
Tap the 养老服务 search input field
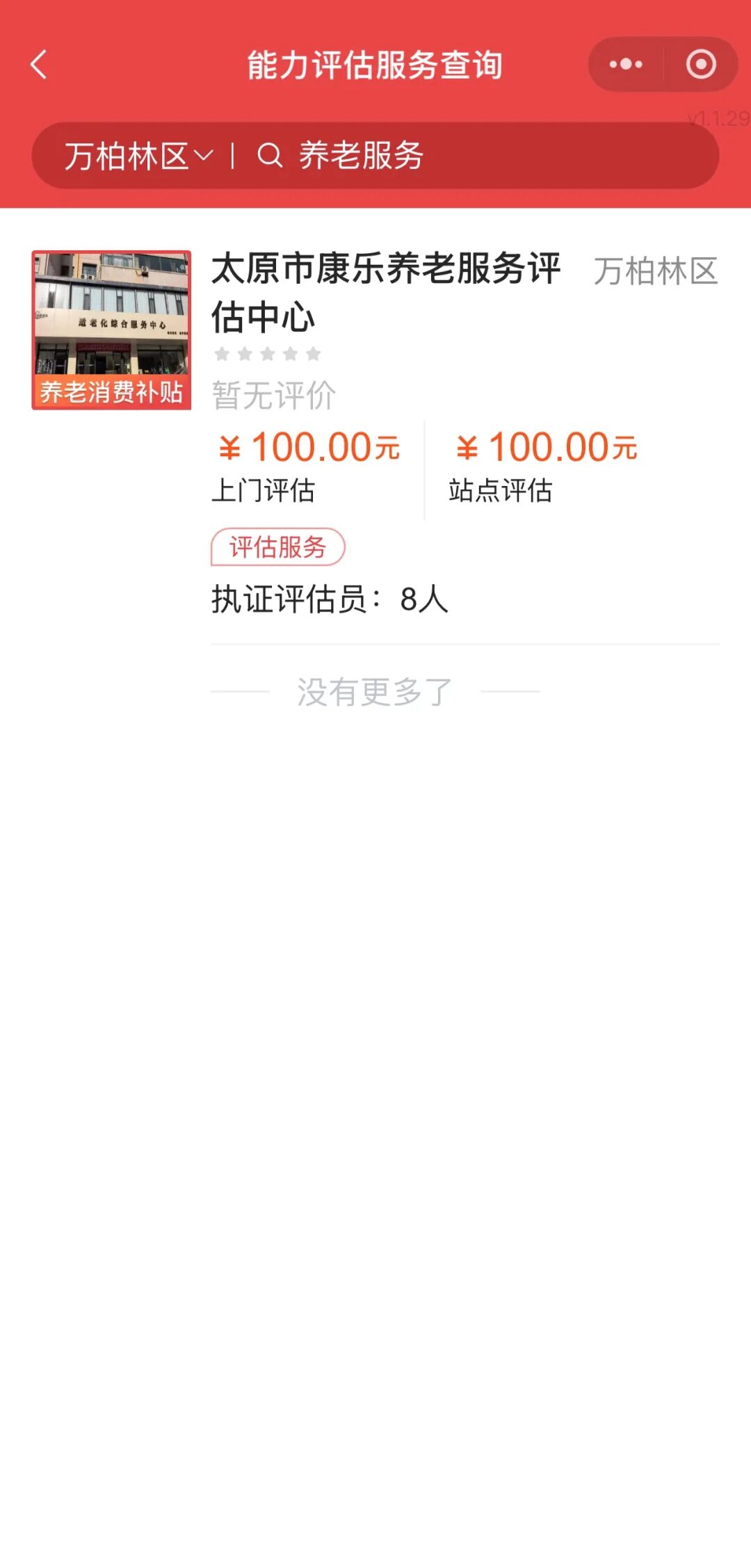click(362, 156)
